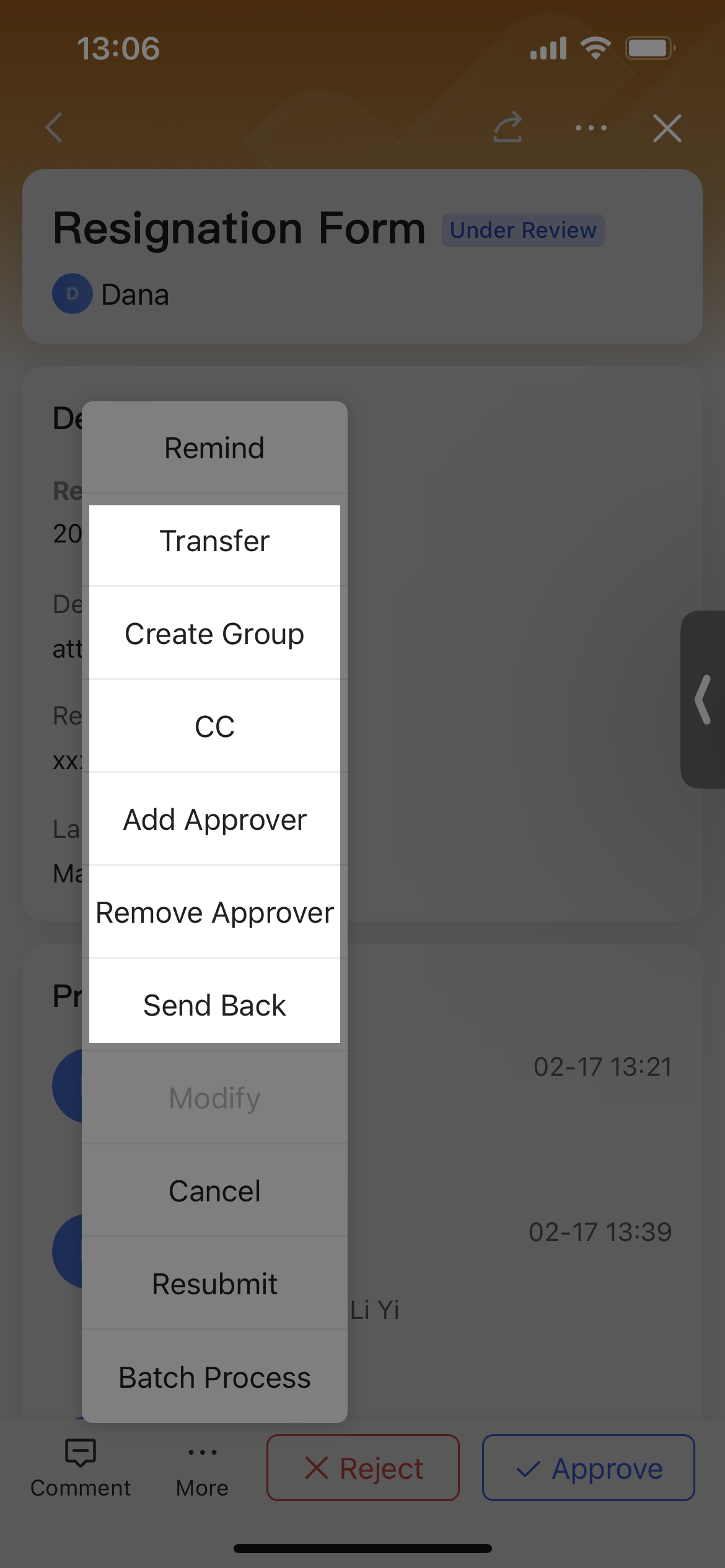The height and width of the screenshot is (1568, 725).
Task: Close the form with the X
Action: pyautogui.click(x=667, y=128)
